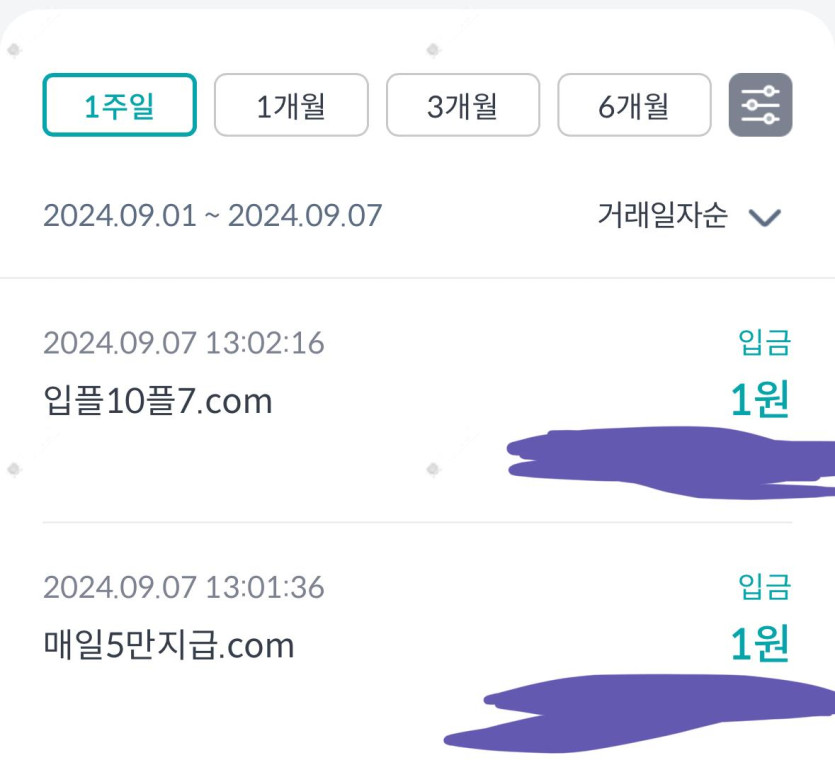The width and height of the screenshot is (835, 765).
Task: Show transactions for 6개월
Action: pyautogui.click(x=634, y=105)
